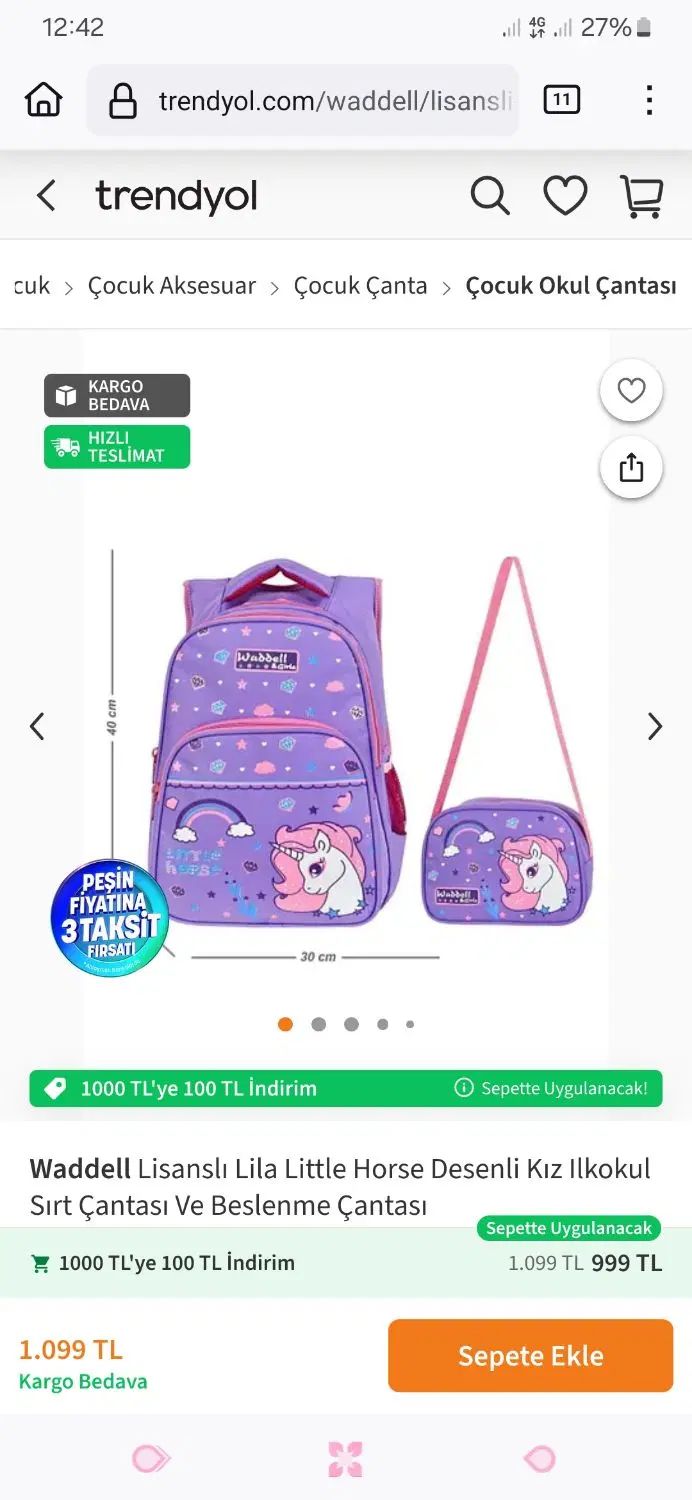The width and height of the screenshot is (692, 1500).
Task: Add product to favorites
Action: [631, 391]
